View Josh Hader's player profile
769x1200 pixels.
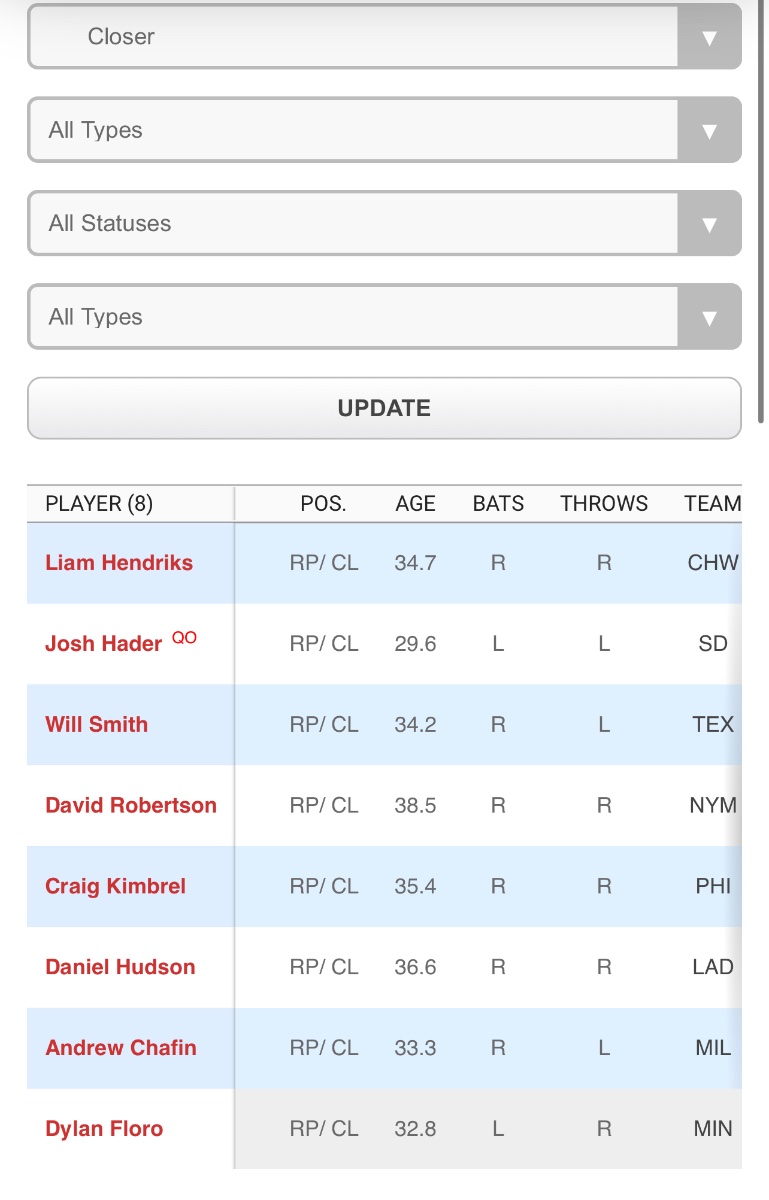click(103, 644)
